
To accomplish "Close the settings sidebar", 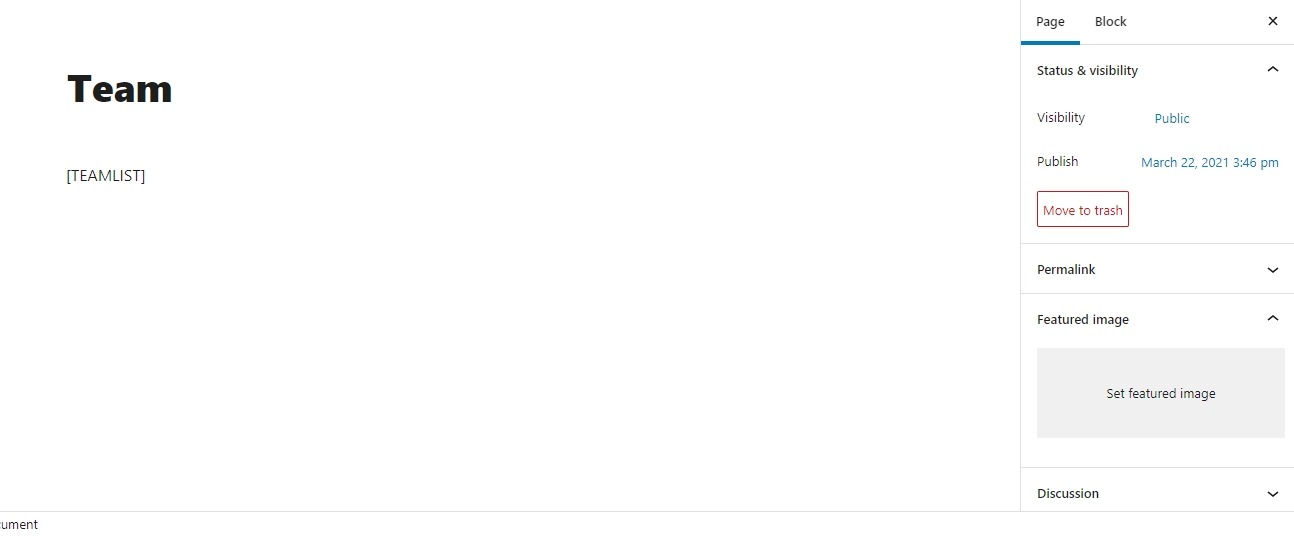I will (x=1272, y=21).
